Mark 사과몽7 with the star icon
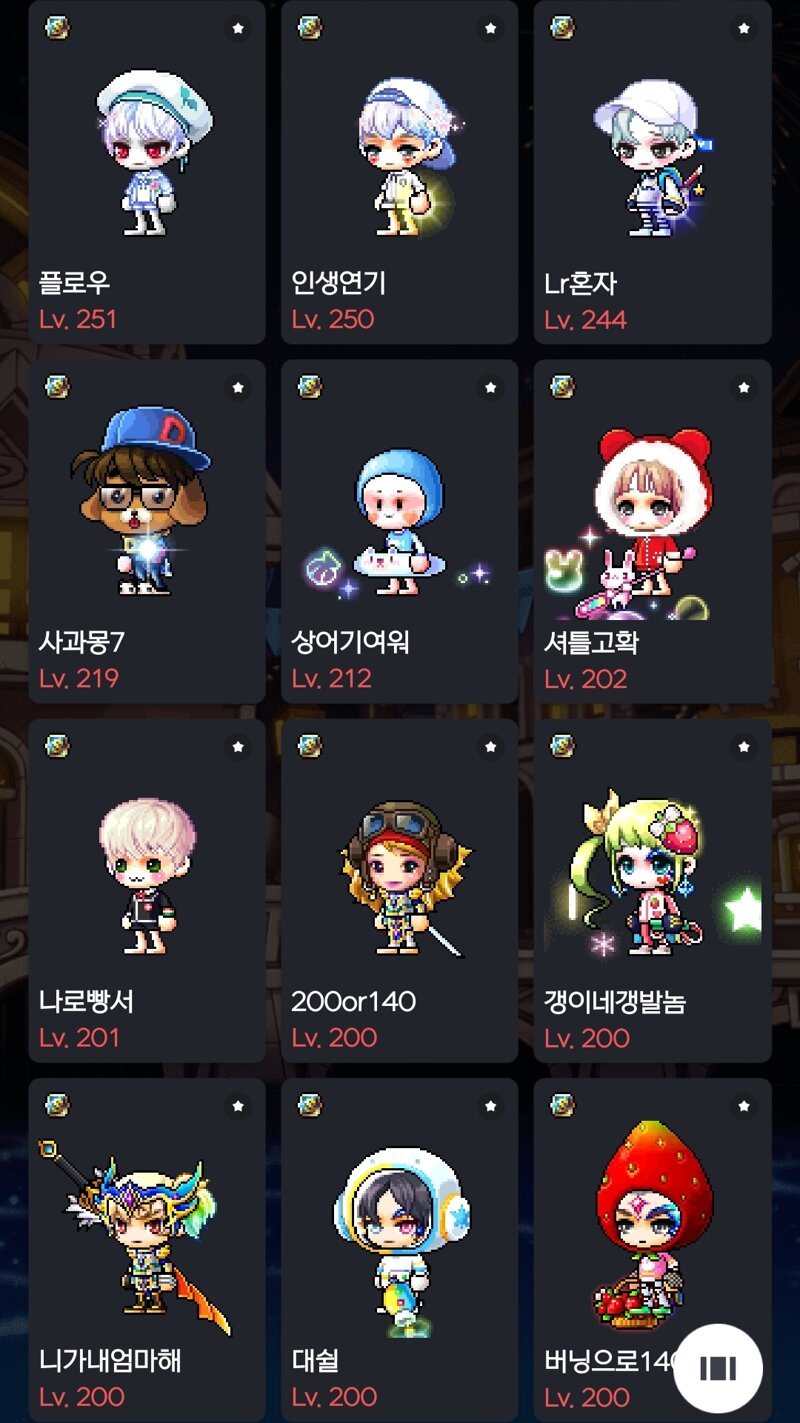 (238, 388)
